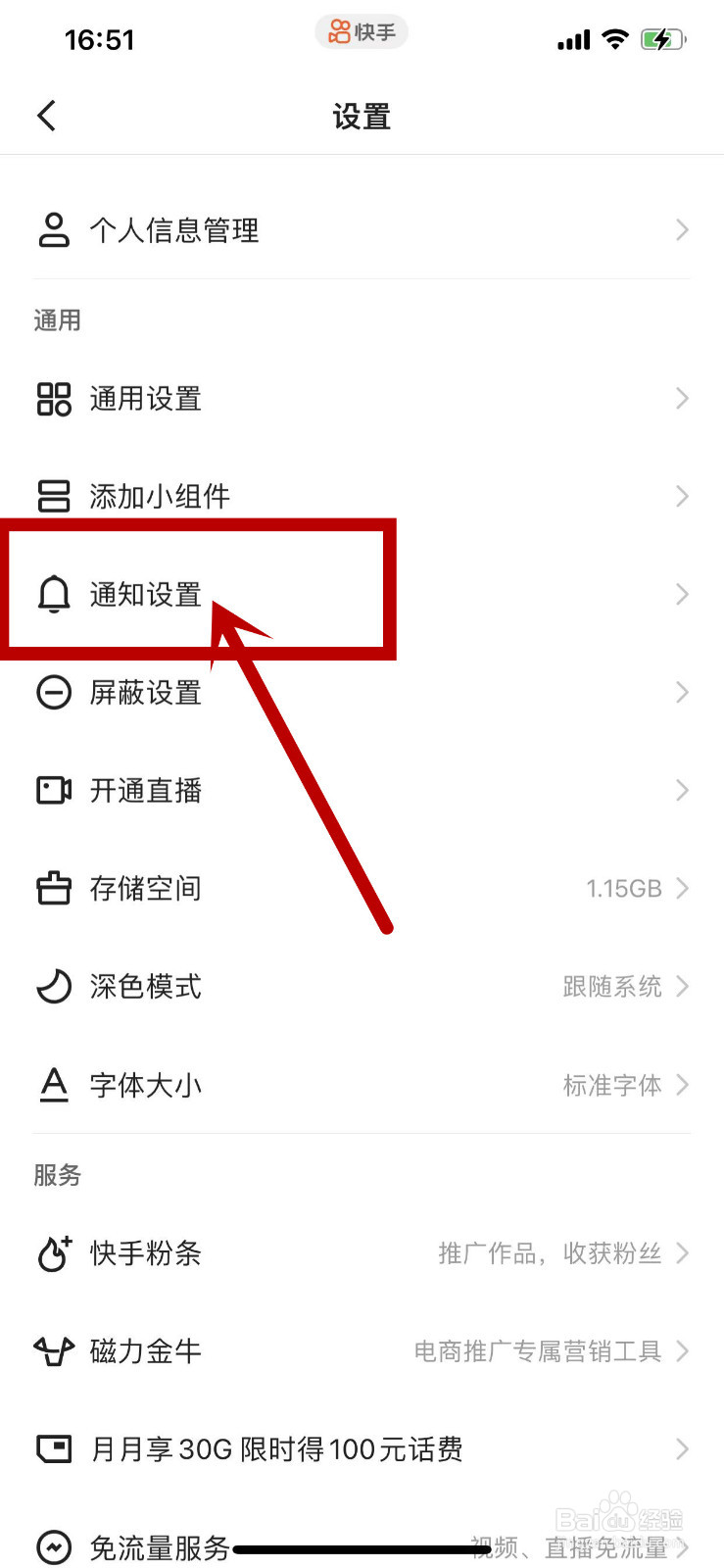This screenshot has width=724, height=1568.
Task: Click the storage box icon for 存储空间
Action: (54, 888)
